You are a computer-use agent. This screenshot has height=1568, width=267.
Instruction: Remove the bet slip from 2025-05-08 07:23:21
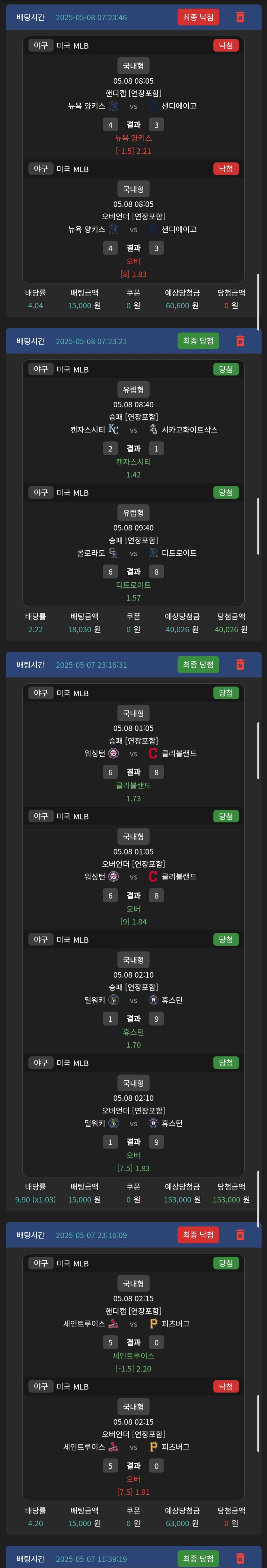(x=240, y=341)
